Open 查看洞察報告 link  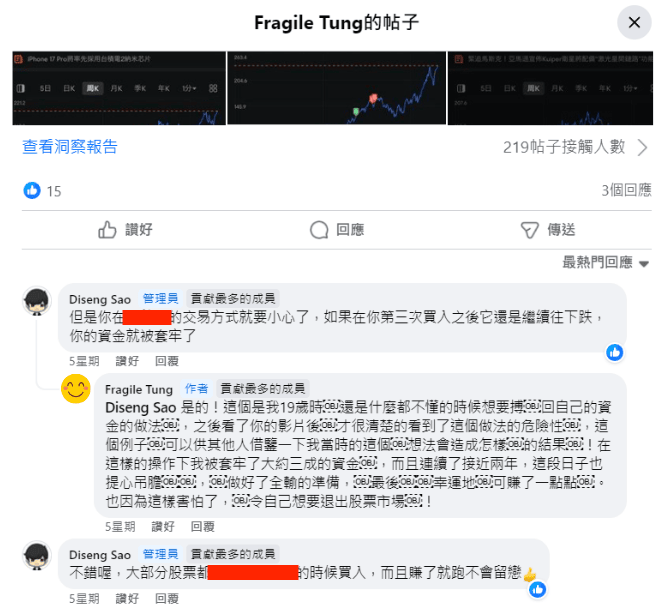(70, 147)
